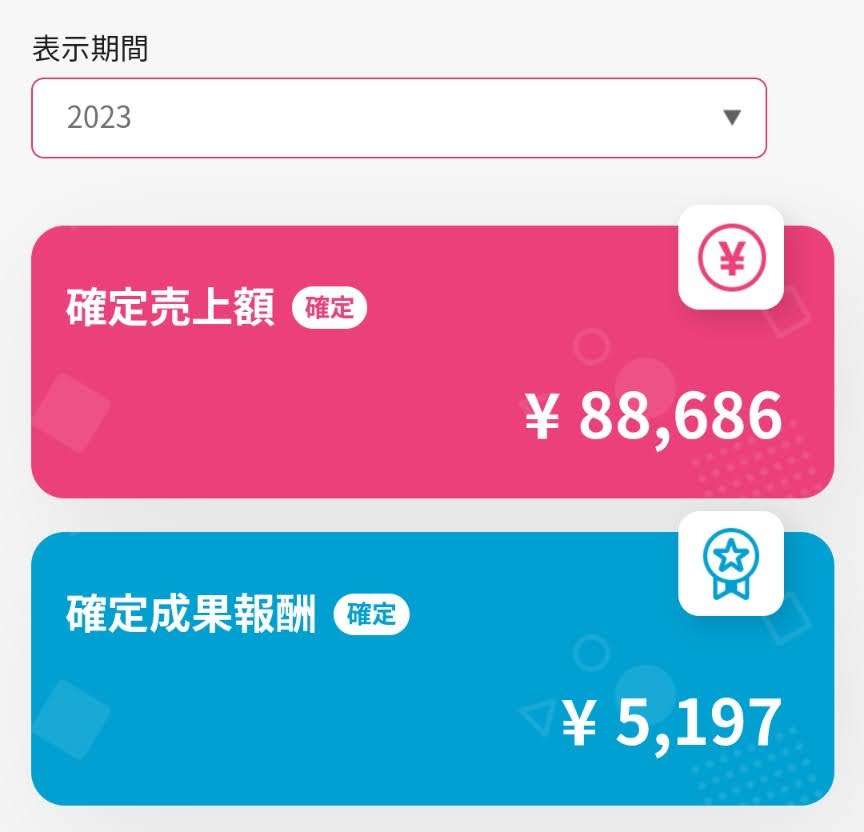
Task: Open the 表示期間 dropdown showing 2023
Action: (x=399, y=118)
